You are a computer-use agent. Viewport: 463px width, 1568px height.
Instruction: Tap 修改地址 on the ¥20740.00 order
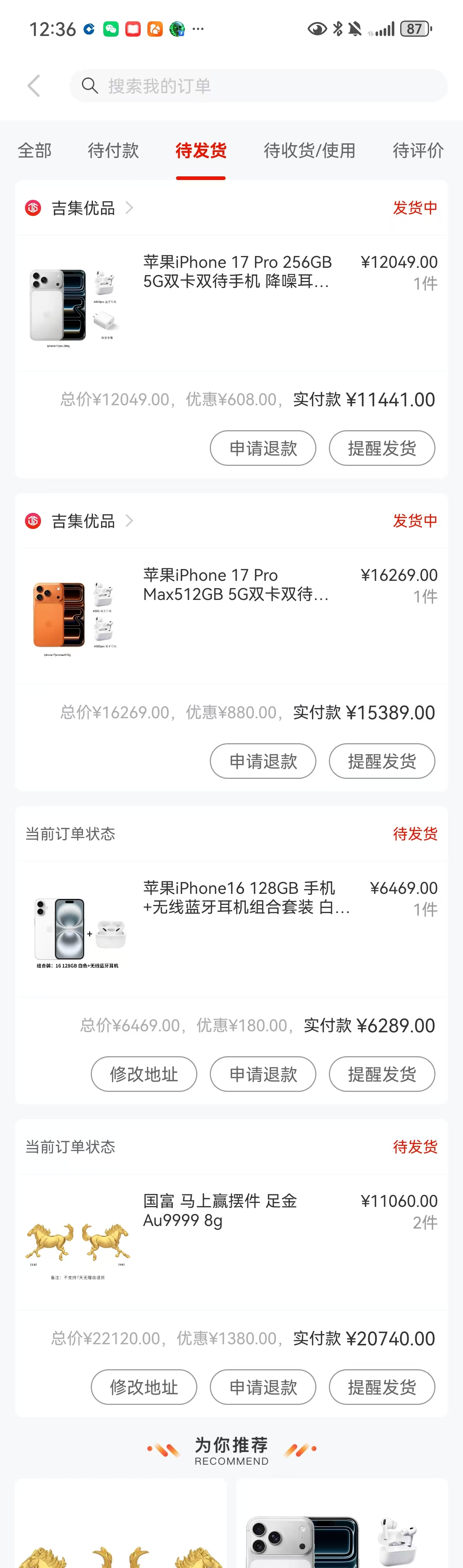point(144,1387)
